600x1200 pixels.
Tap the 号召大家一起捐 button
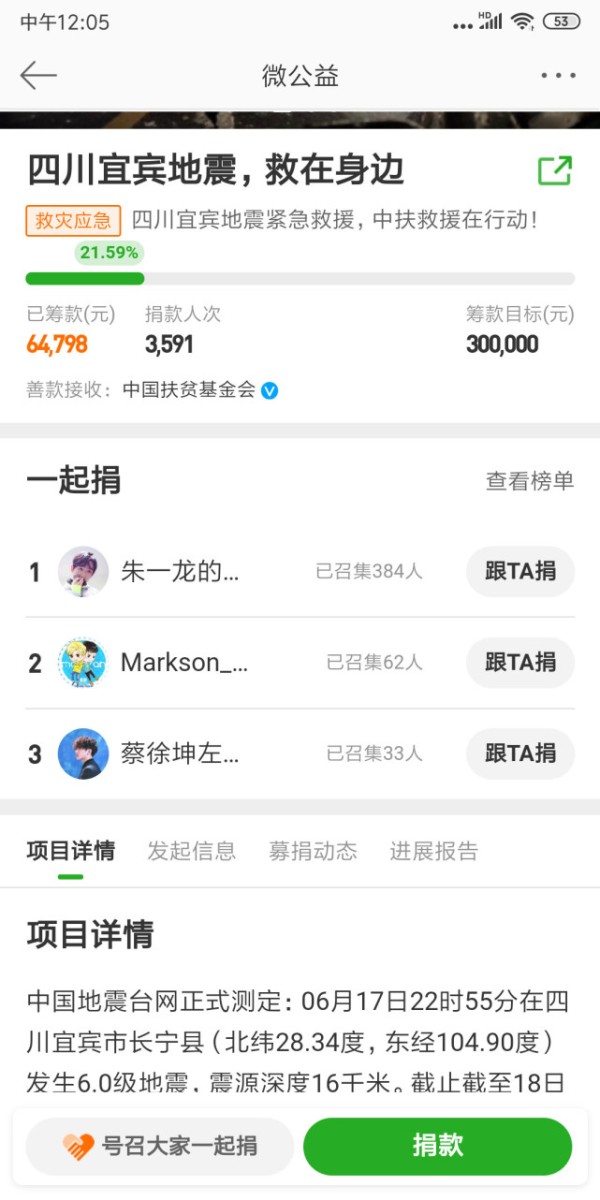click(x=160, y=1146)
